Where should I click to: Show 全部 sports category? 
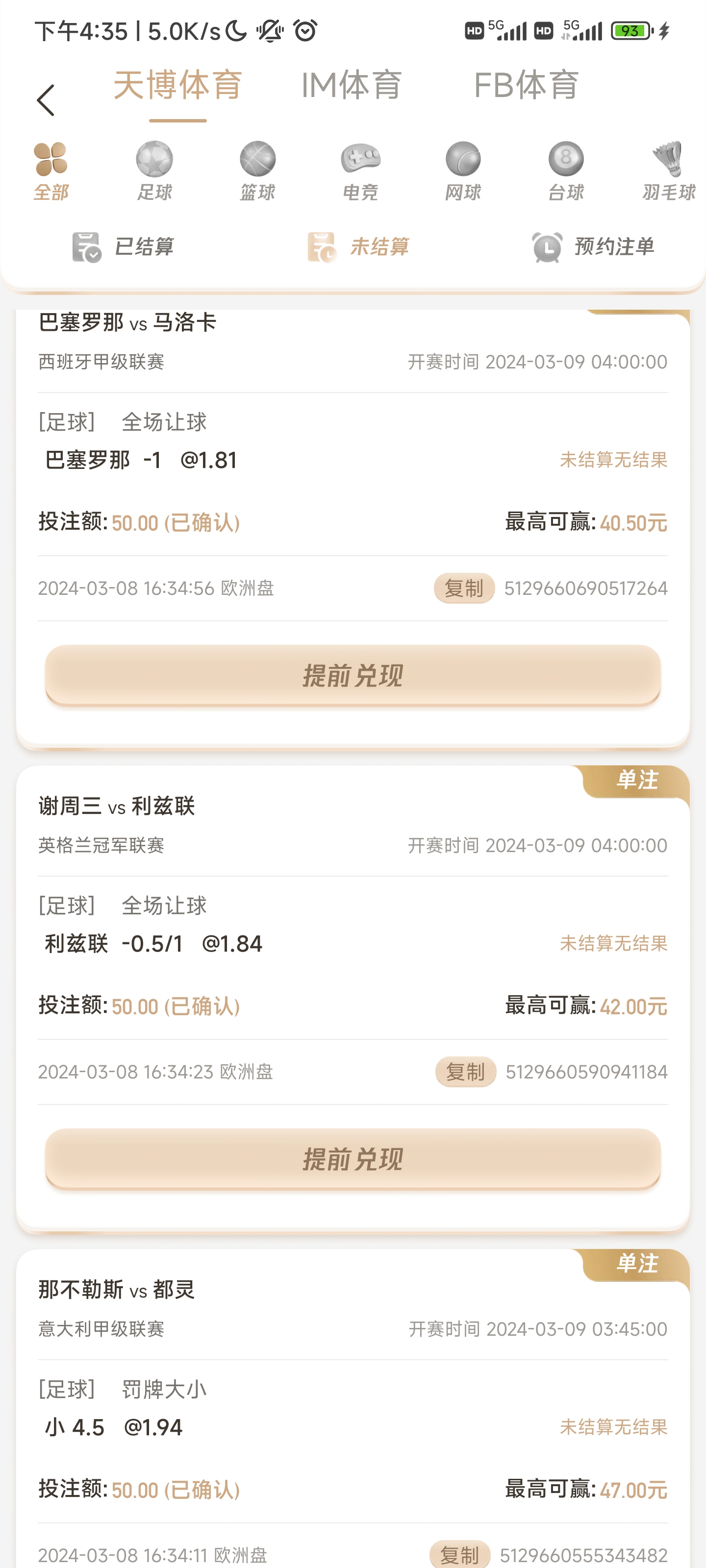click(x=51, y=171)
